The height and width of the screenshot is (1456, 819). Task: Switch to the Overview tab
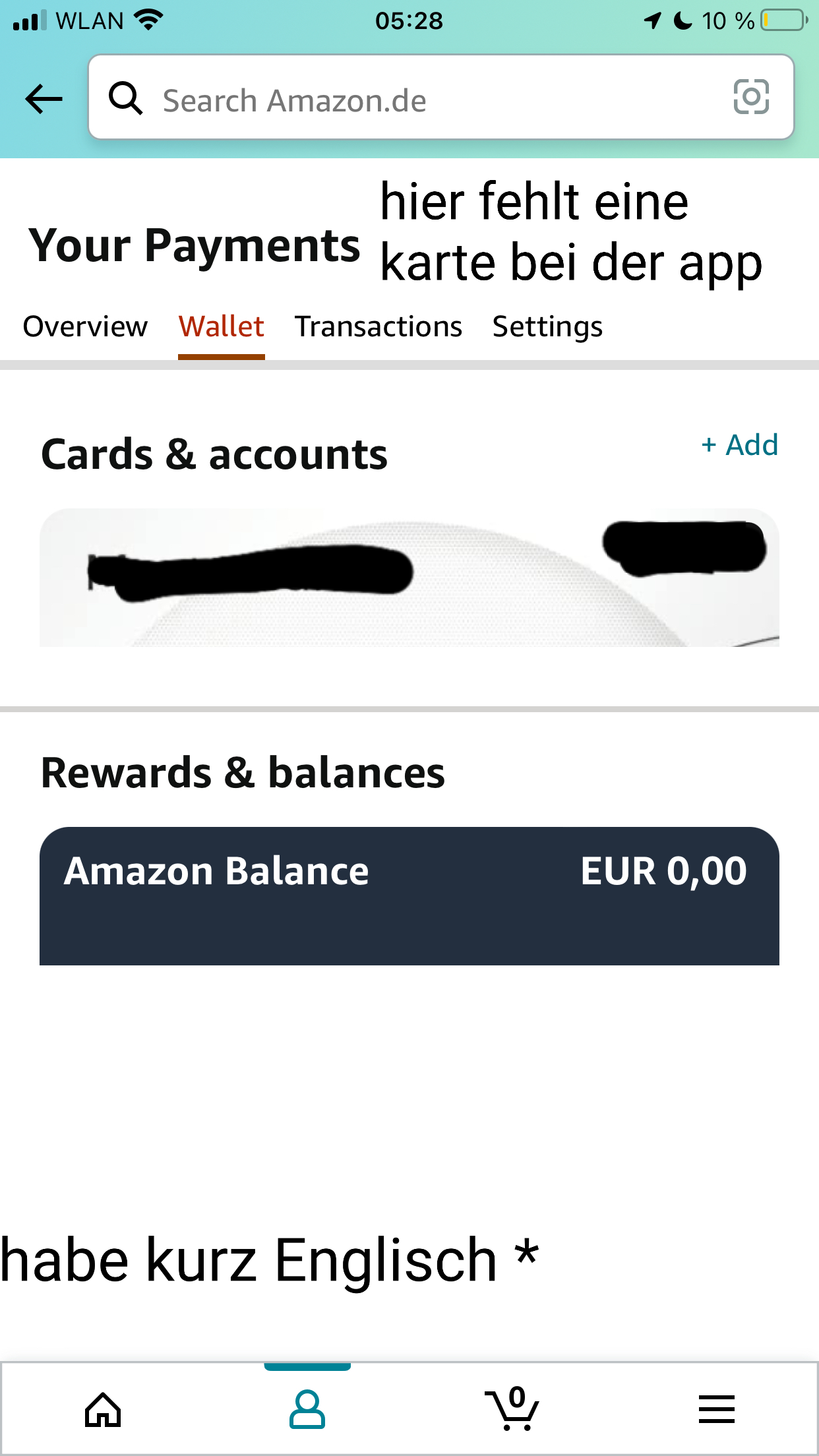coord(85,327)
